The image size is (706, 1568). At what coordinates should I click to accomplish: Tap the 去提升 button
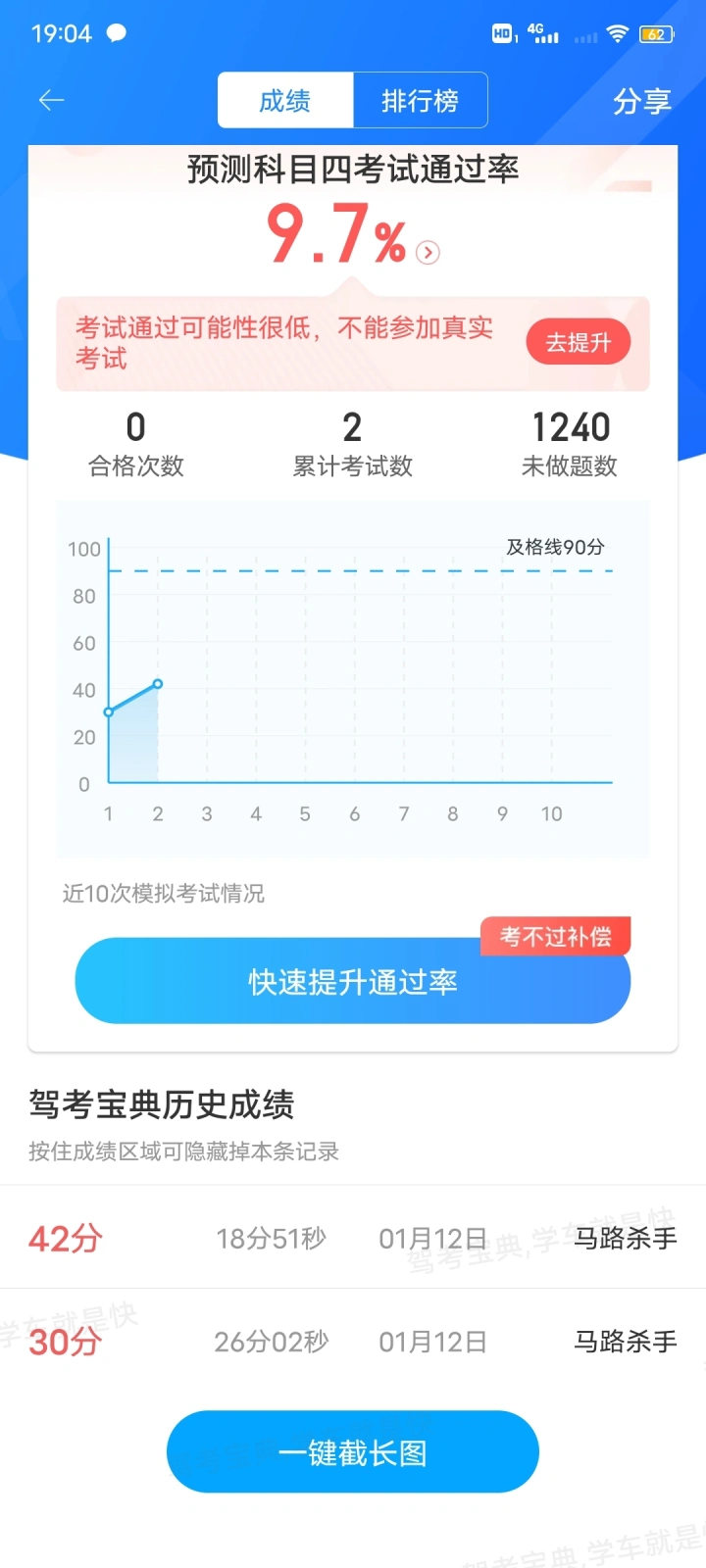click(578, 343)
